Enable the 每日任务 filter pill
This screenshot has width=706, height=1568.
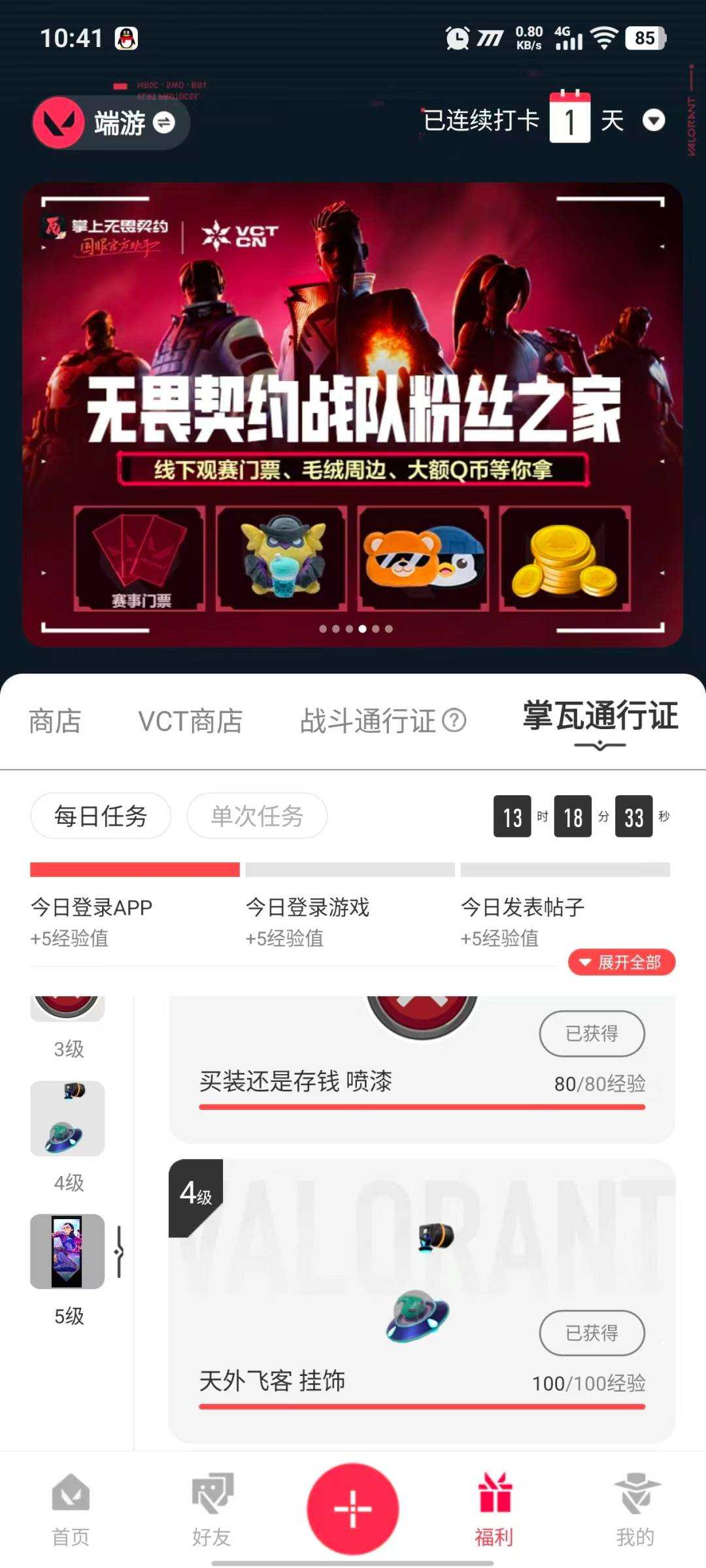[100, 816]
